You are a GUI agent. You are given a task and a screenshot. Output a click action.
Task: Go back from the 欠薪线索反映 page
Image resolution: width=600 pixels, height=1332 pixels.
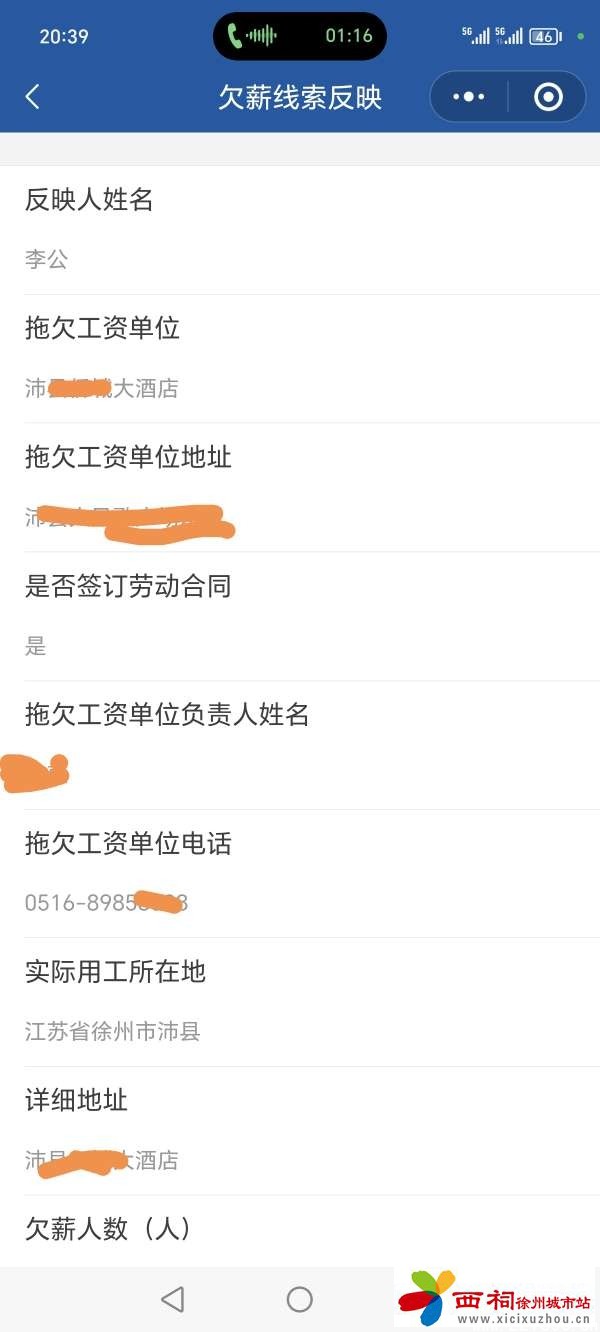click(x=33, y=97)
